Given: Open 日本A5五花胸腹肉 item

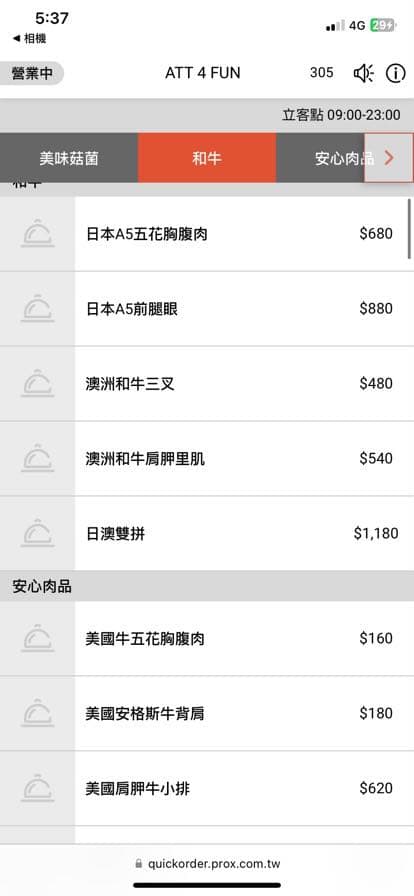Looking at the screenshot, I should [x=207, y=234].
